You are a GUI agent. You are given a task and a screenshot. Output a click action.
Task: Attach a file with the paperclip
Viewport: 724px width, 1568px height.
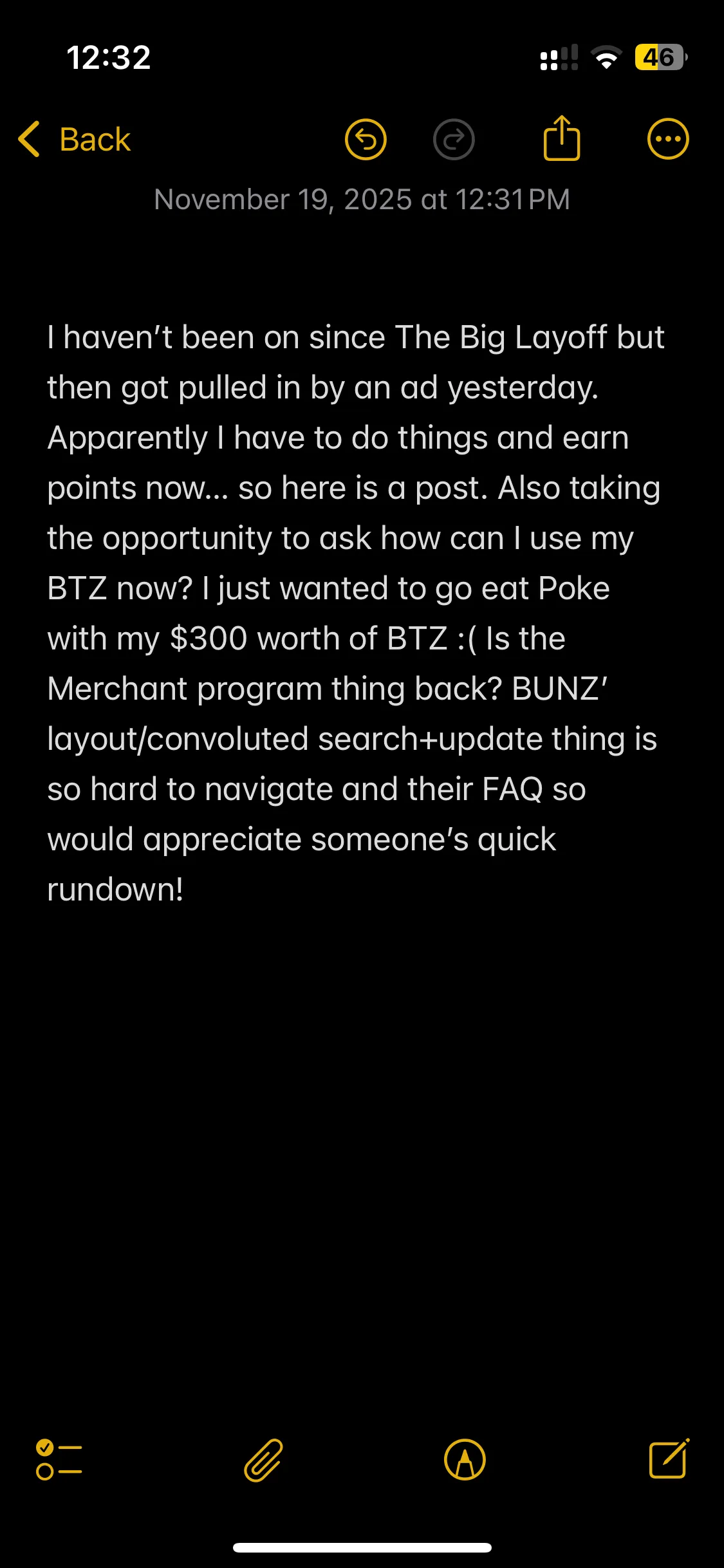coord(263,1460)
